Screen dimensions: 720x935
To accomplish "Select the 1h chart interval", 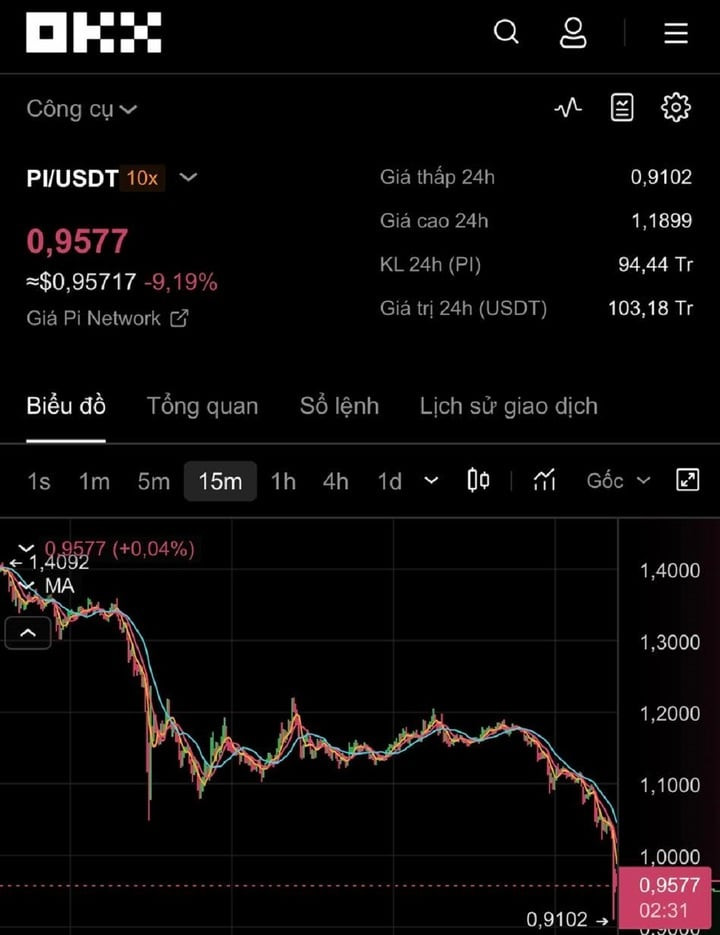I will click(x=283, y=481).
